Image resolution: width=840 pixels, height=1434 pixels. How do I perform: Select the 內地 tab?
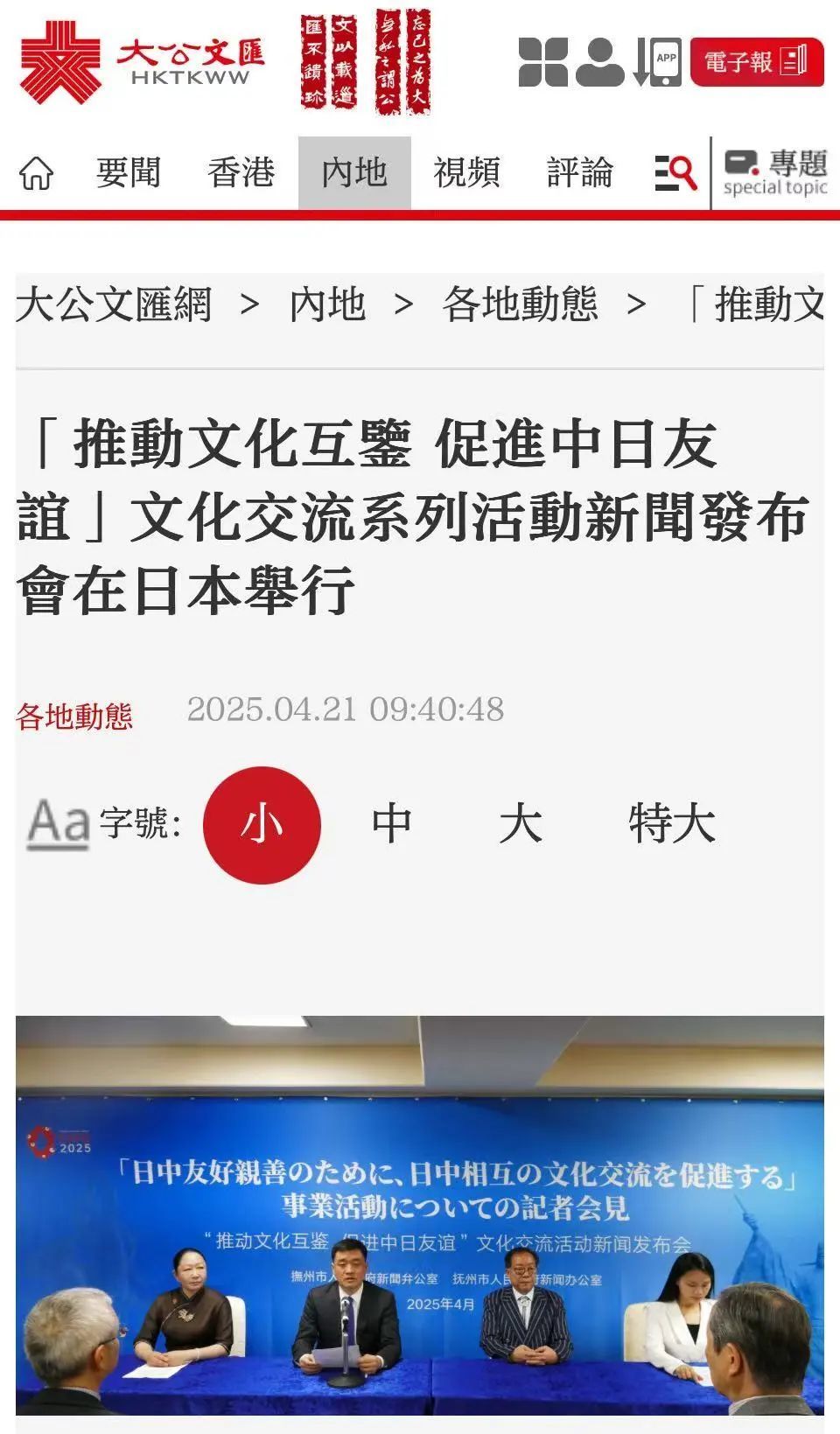[354, 172]
